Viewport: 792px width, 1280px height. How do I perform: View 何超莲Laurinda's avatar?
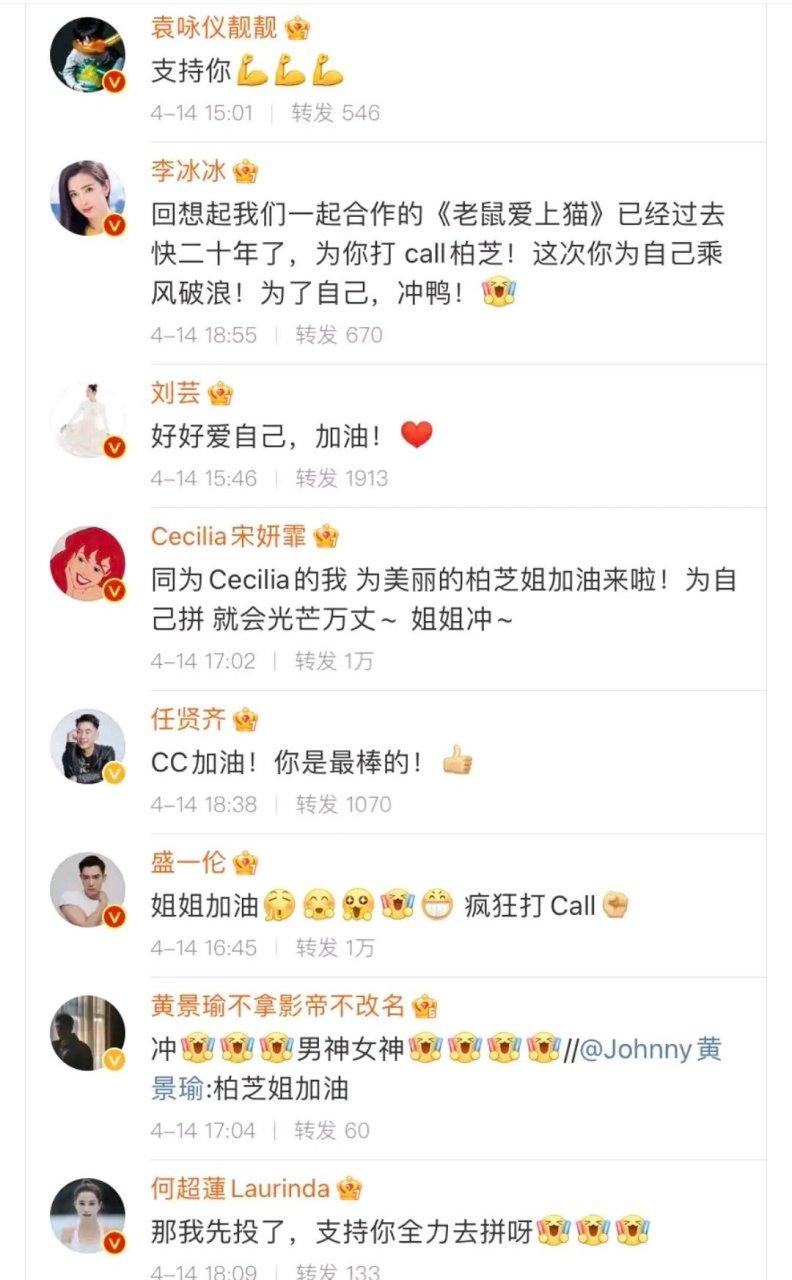87,1215
